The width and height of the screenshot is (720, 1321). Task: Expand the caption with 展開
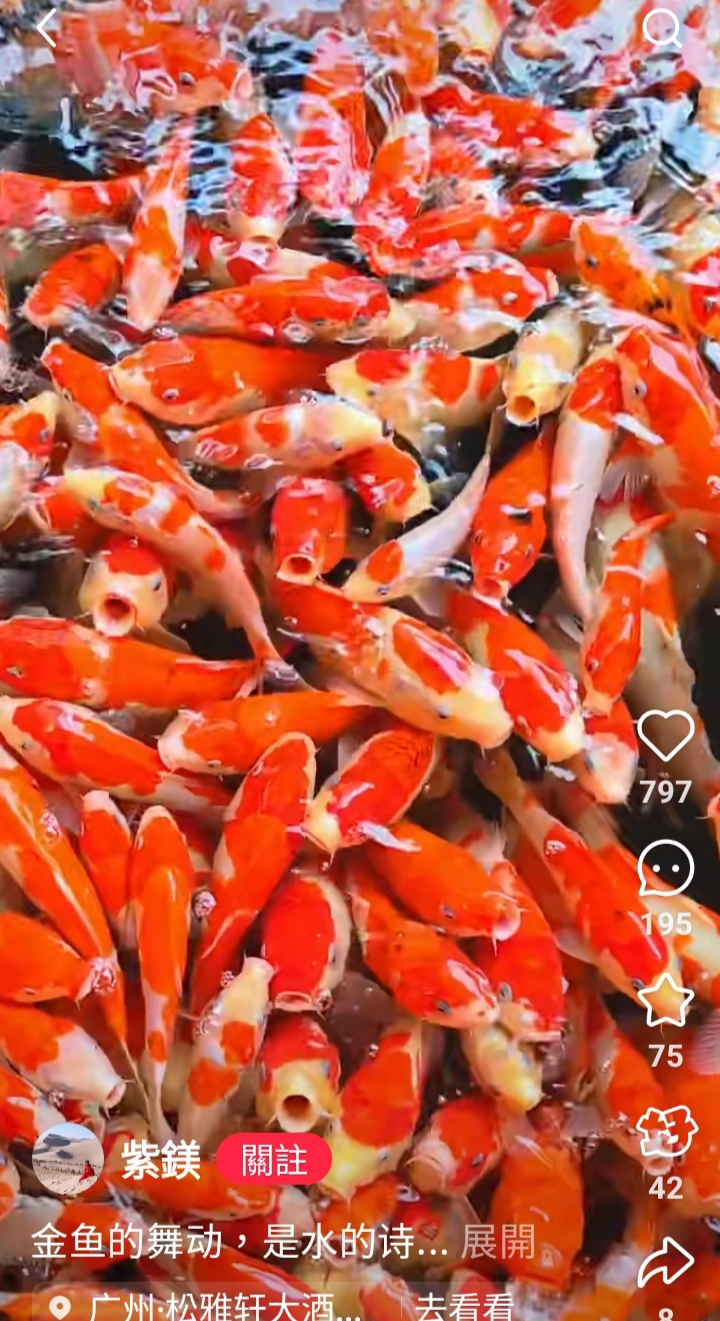[x=498, y=1242]
